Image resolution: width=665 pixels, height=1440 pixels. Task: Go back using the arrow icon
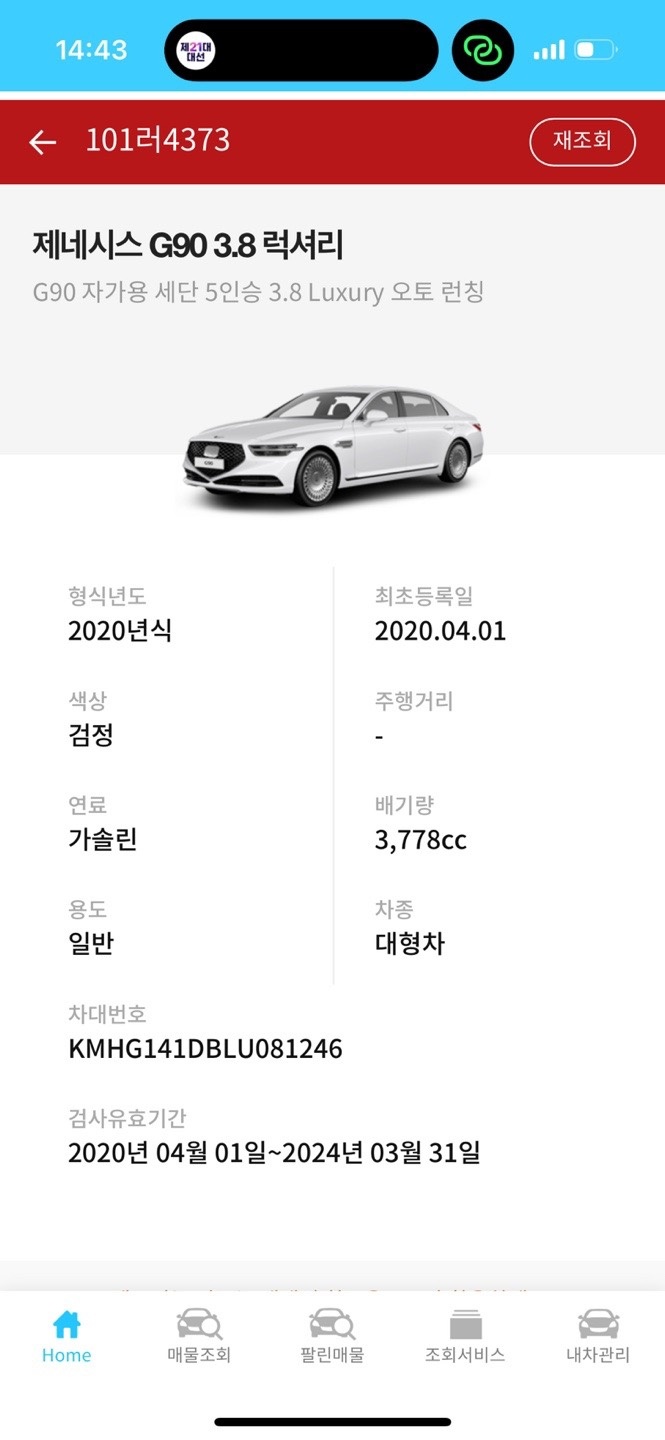coord(42,142)
